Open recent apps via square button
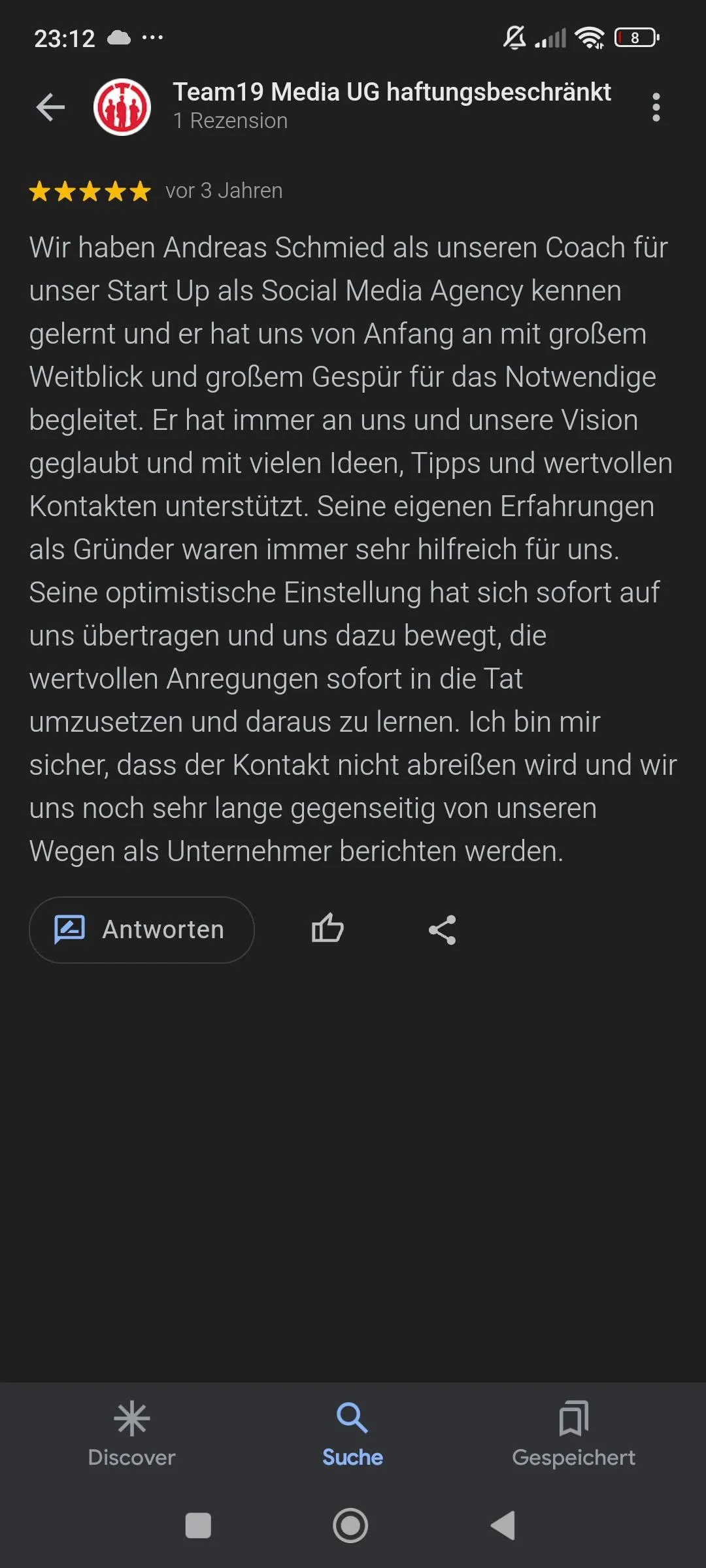 (x=198, y=1526)
